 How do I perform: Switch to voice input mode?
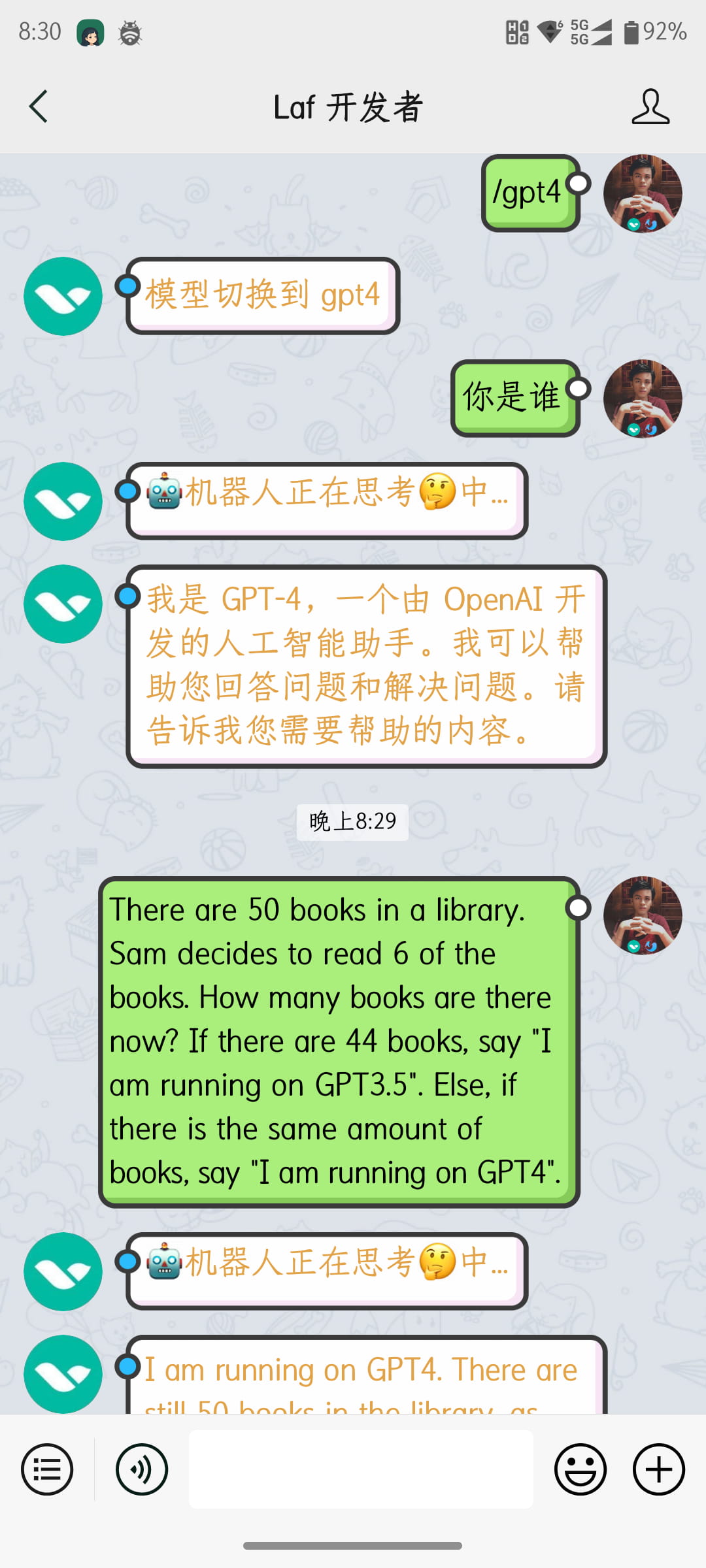point(142,1469)
